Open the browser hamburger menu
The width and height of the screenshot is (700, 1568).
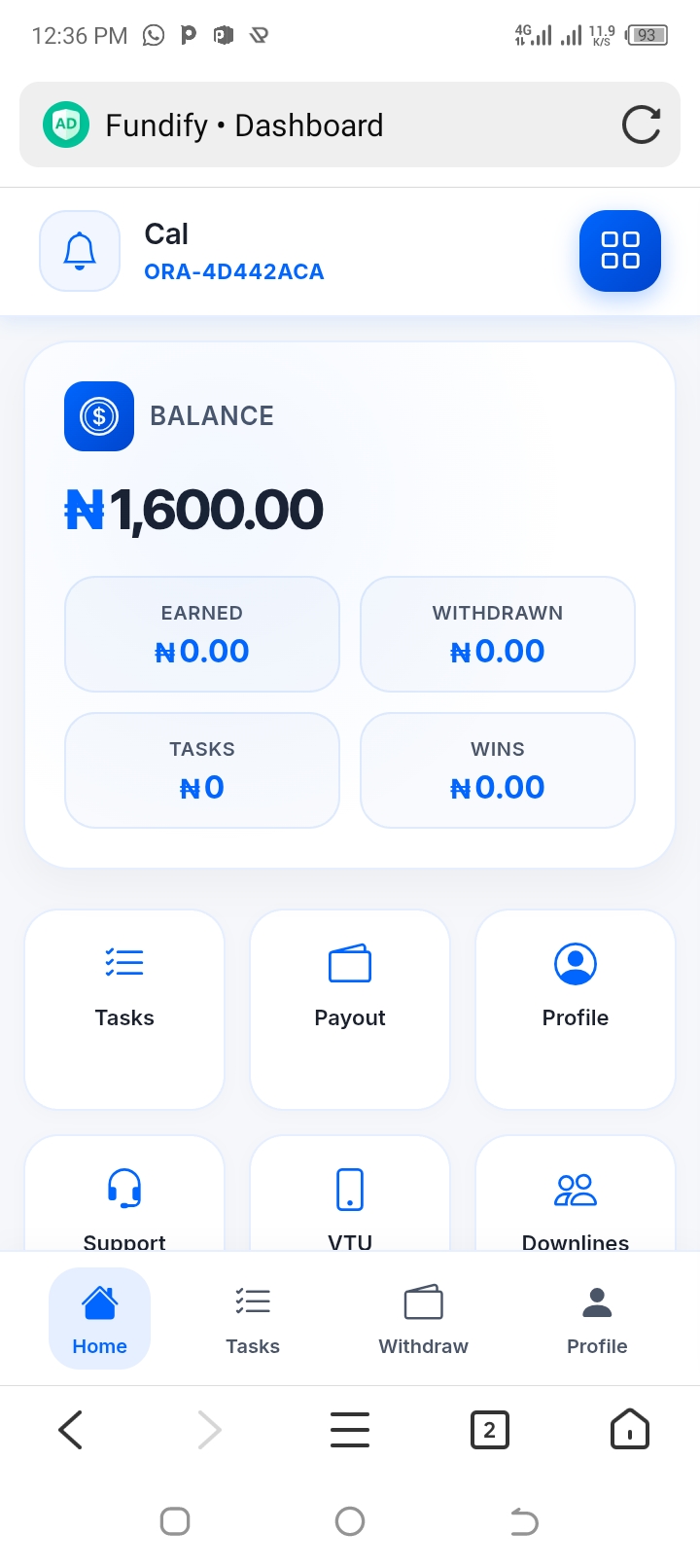click(350, 1430)
